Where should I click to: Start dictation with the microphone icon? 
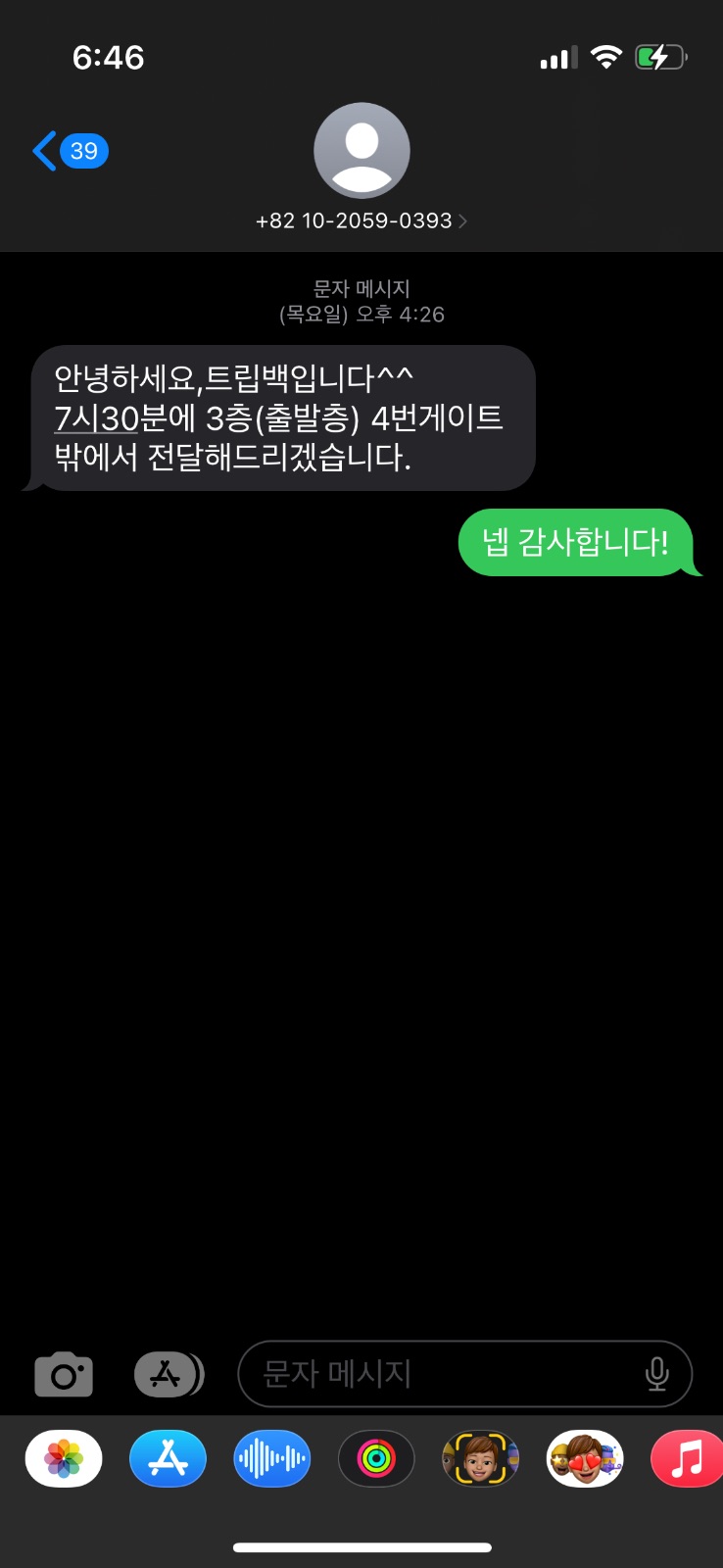[656, 1374]
